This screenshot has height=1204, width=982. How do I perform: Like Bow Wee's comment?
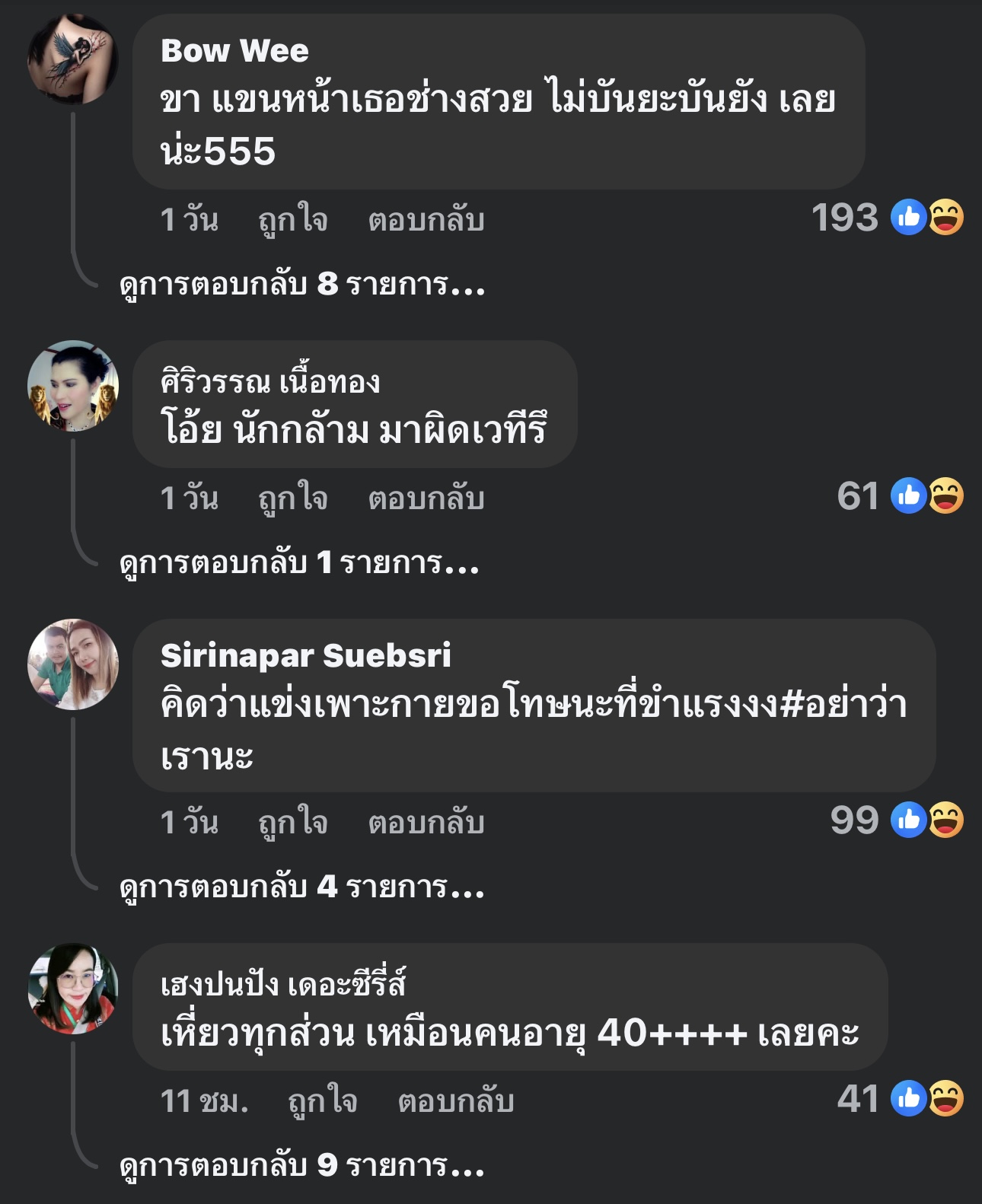coord(293,220)
